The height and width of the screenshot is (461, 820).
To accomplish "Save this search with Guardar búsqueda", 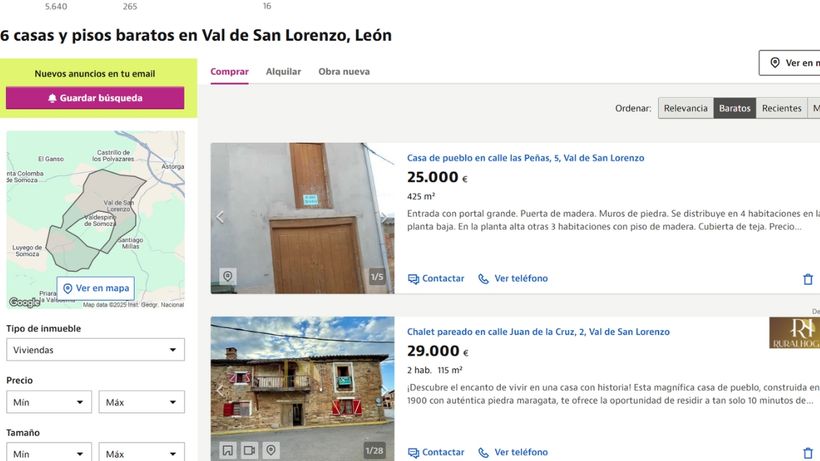I will (95, 98).
